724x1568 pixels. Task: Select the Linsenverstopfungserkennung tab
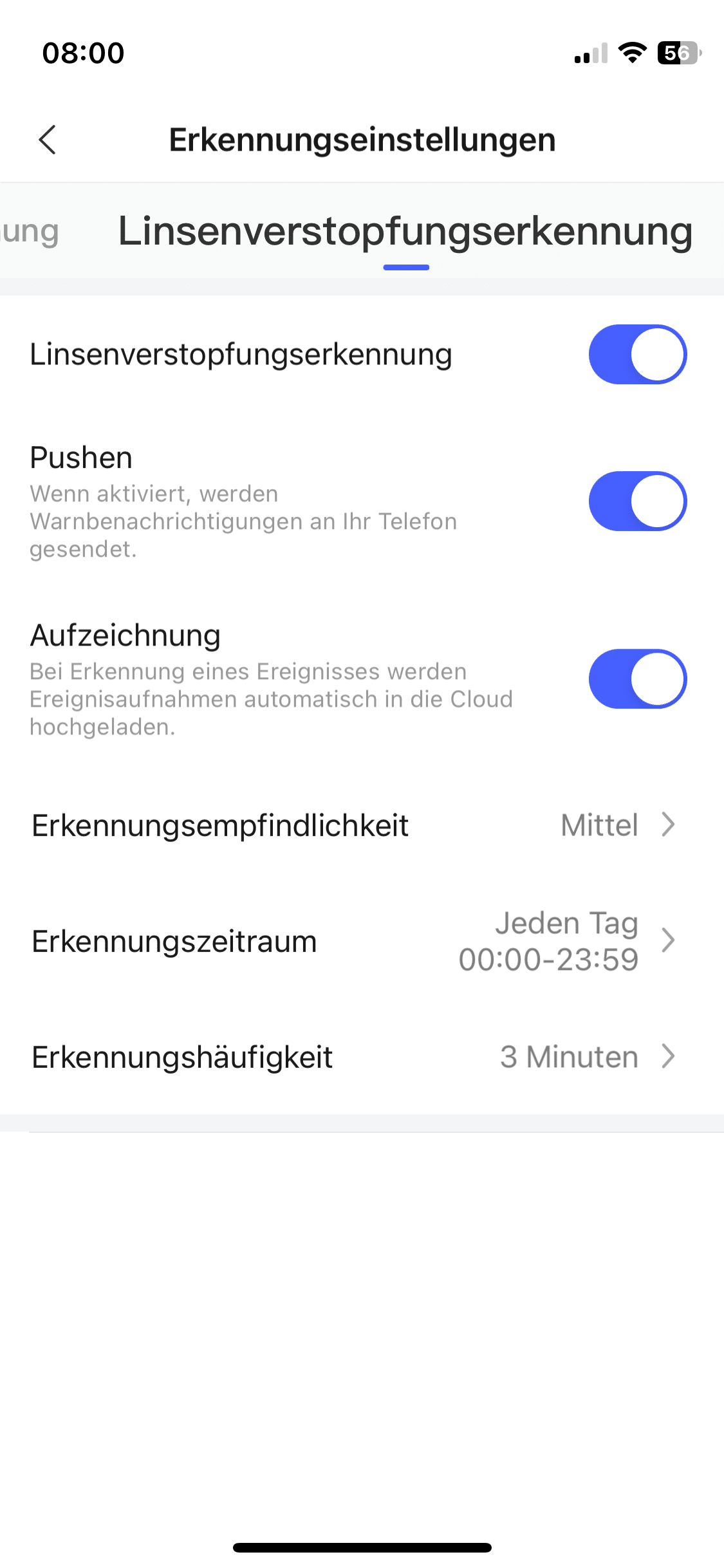[x=405, y=232]
